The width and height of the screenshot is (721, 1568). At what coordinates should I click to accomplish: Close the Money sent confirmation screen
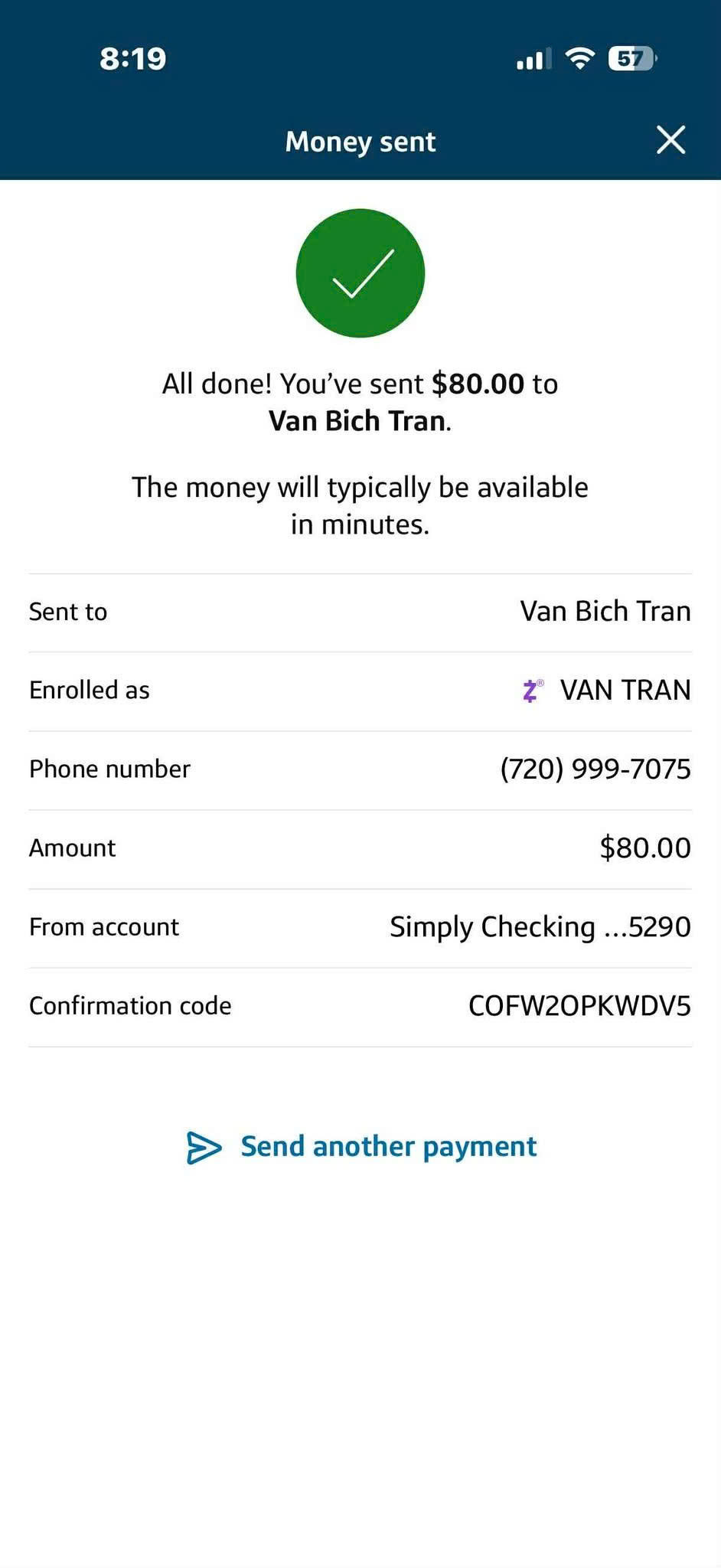670,140
